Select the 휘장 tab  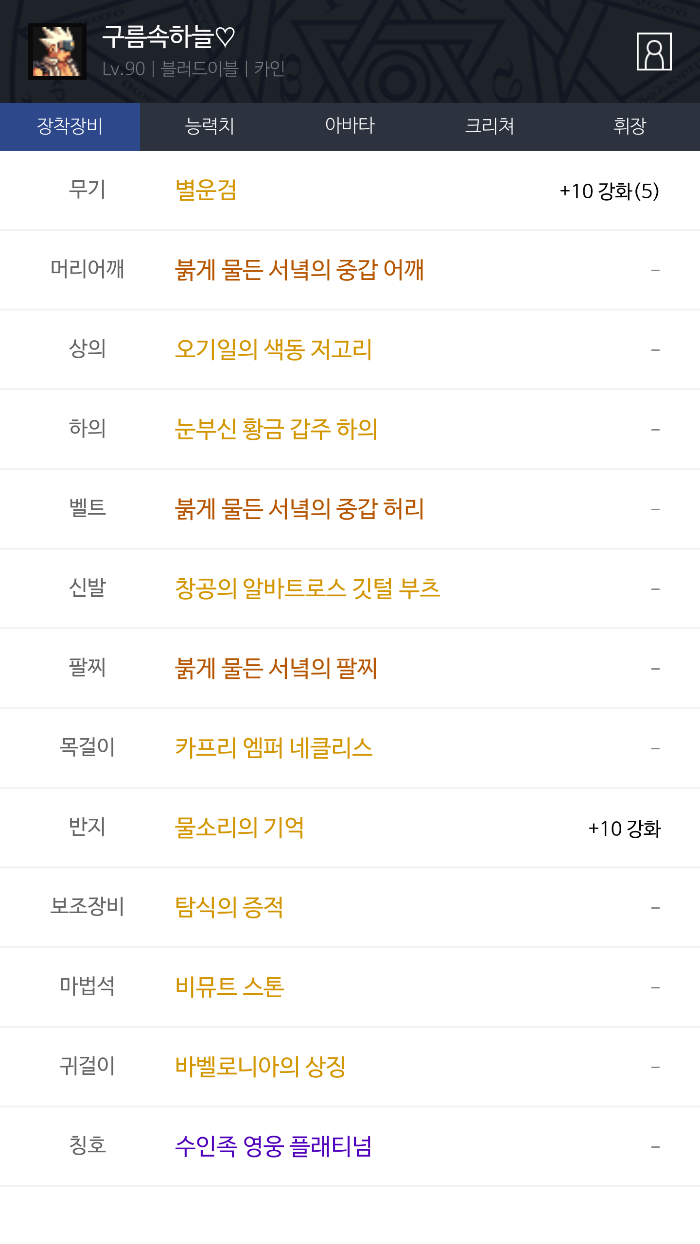[x=630, y=126]
